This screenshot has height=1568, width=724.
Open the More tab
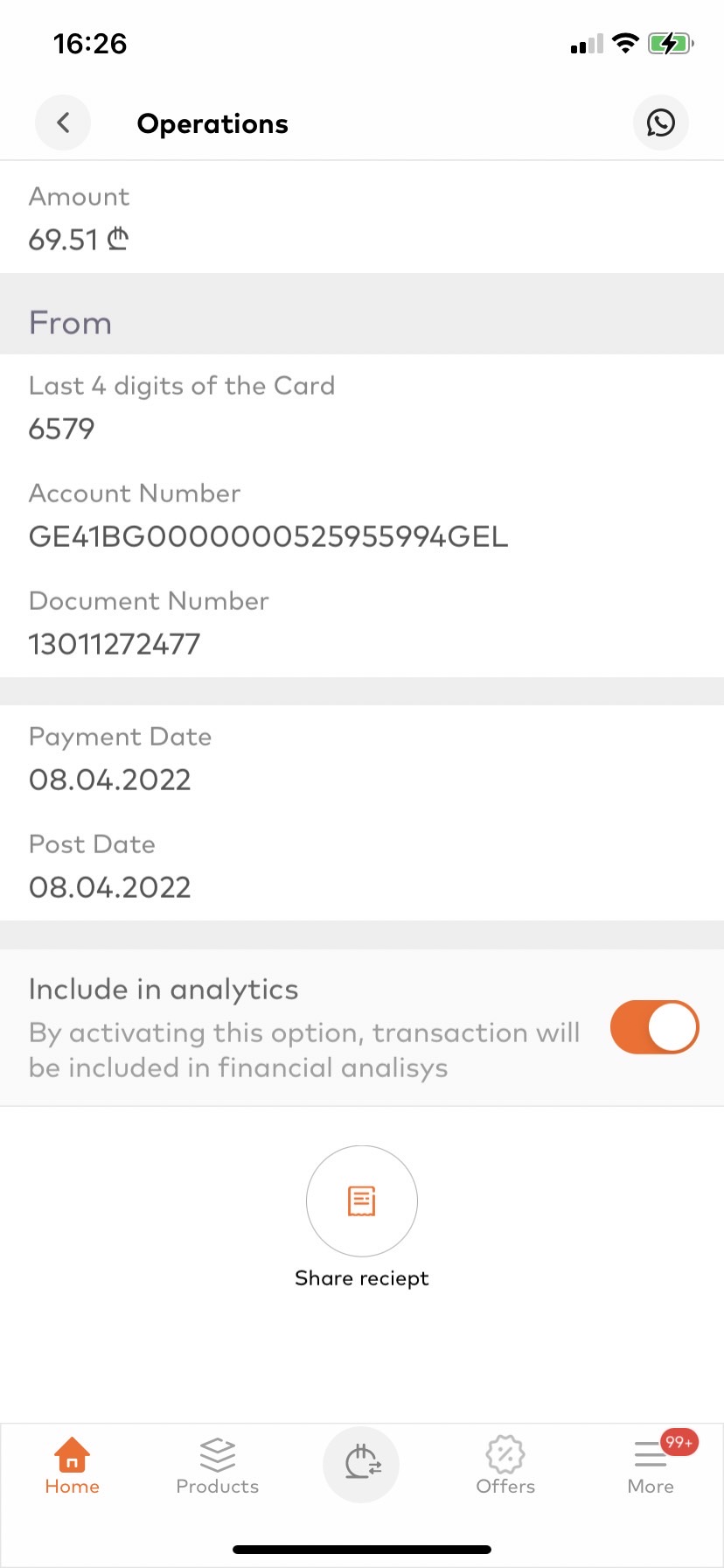click(651, 1466)
